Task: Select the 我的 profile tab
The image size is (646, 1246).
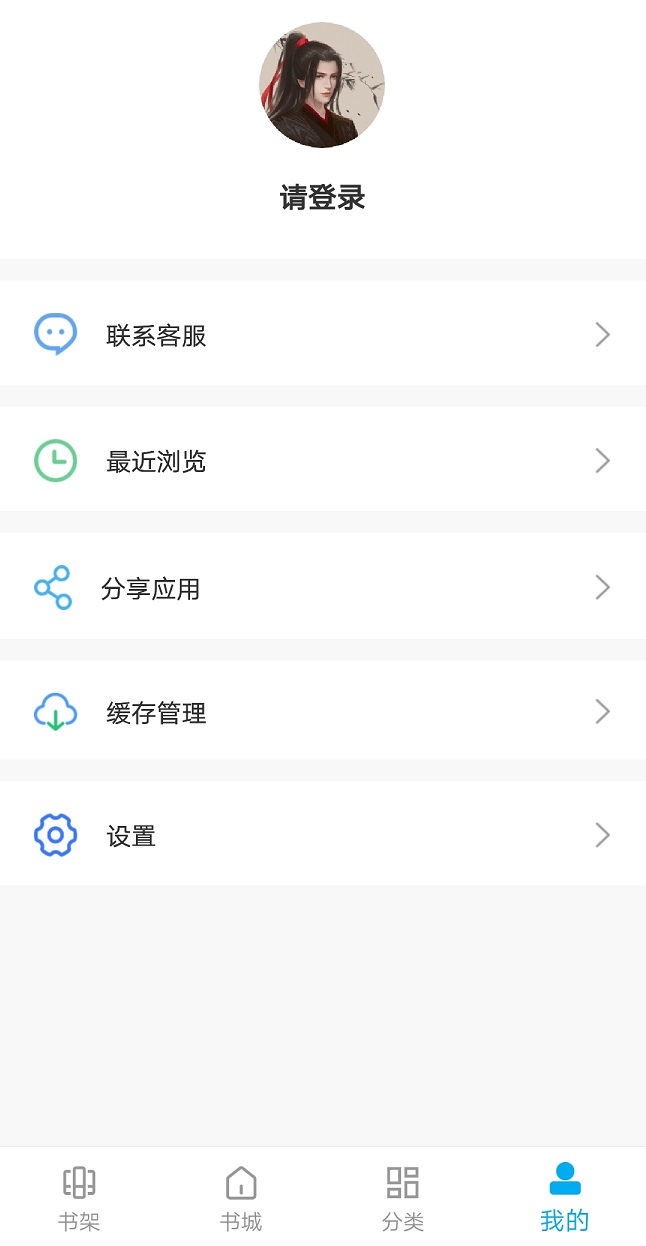Action: tap(565, 1197)
